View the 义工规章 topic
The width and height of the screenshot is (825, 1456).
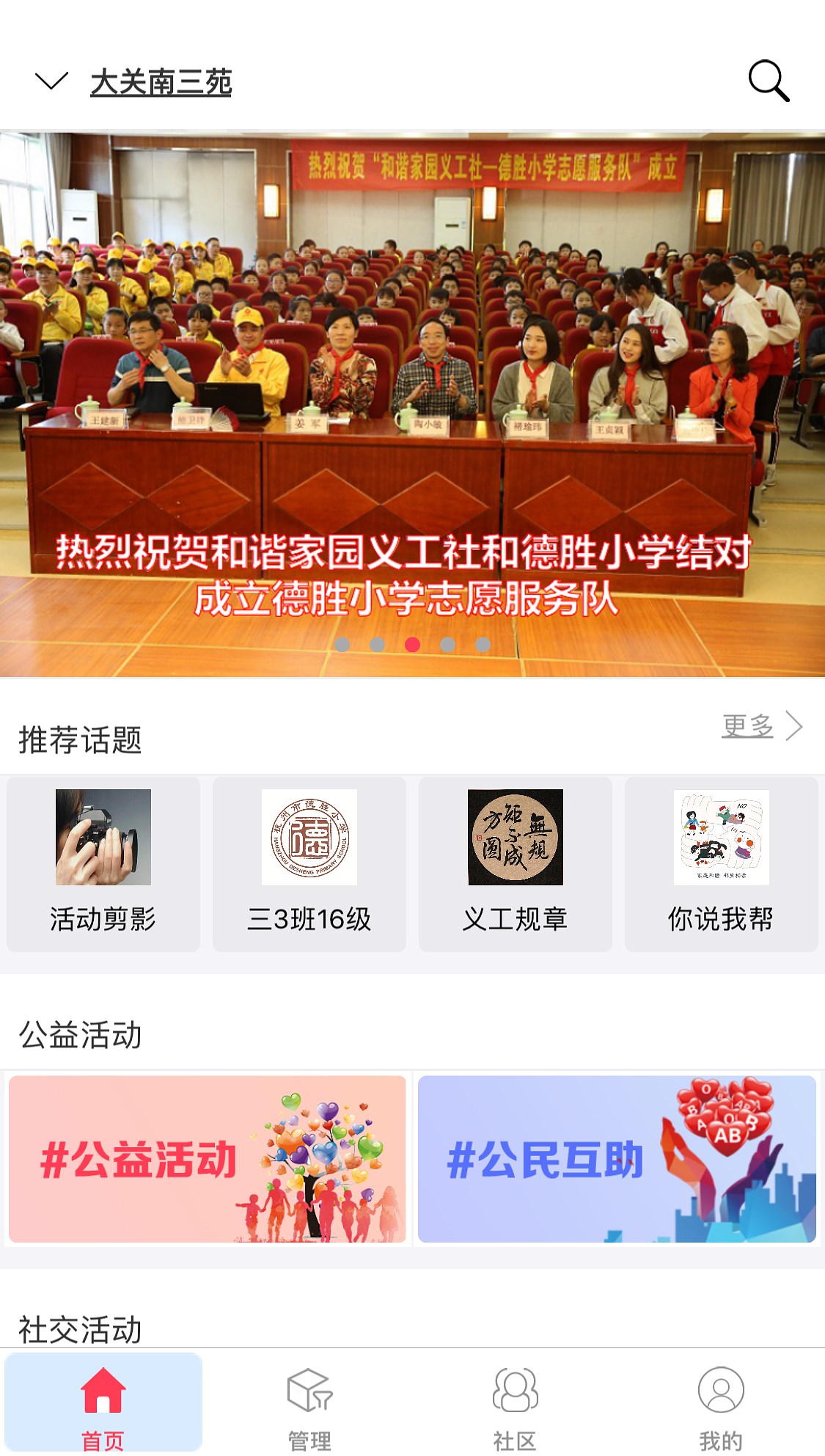pos(515,863)
